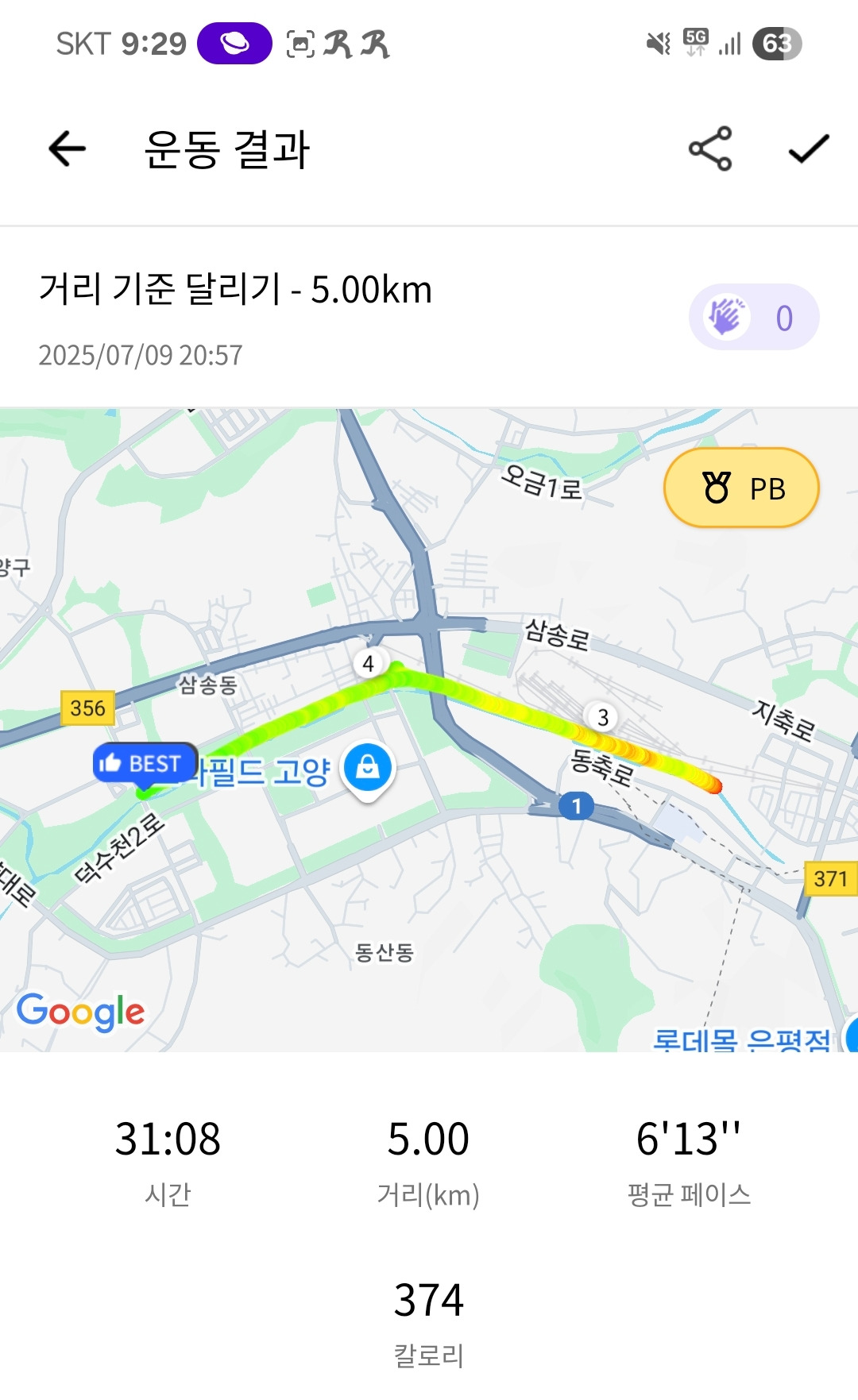Tap the 31:08 elapsed time stat
Screen dimensions: 858x1400
168,1140
